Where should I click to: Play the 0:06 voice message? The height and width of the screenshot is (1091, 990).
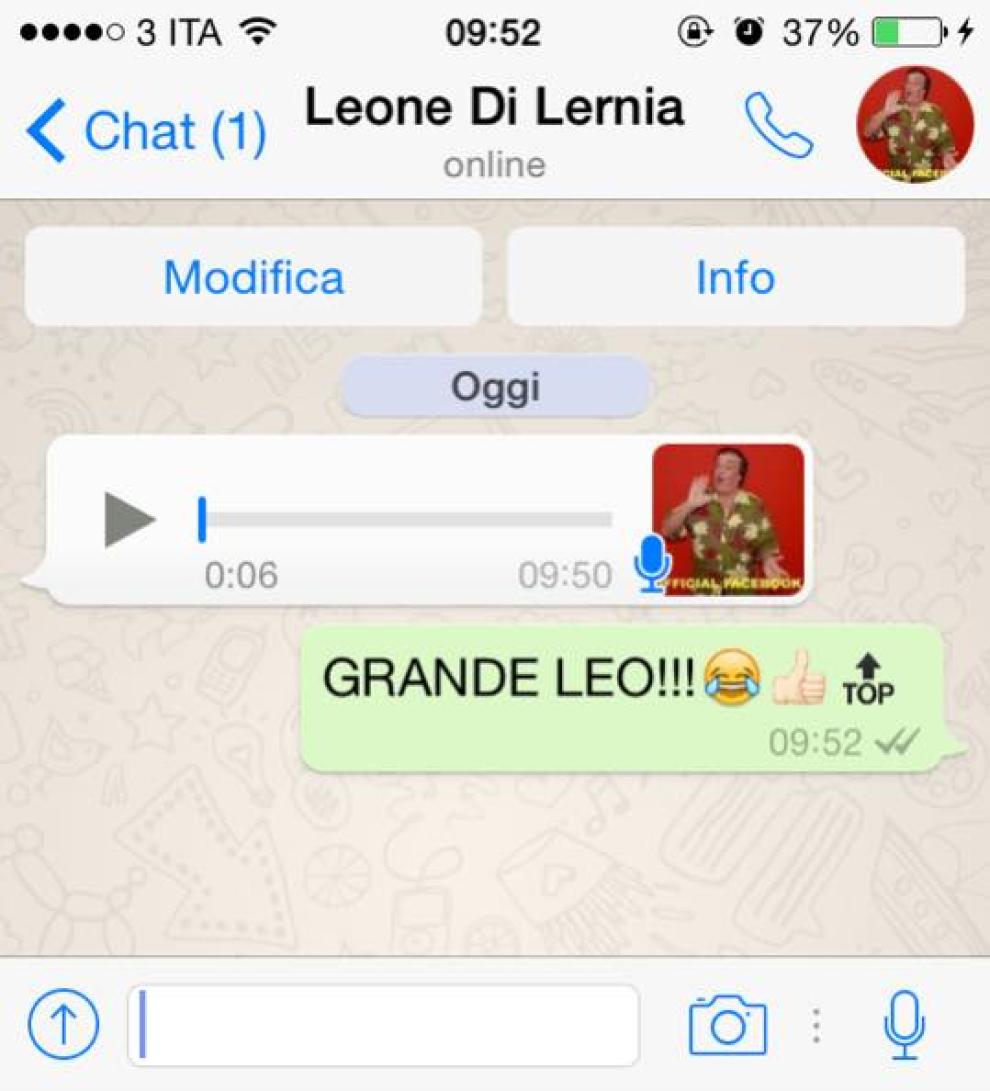[x=130, y=520]
